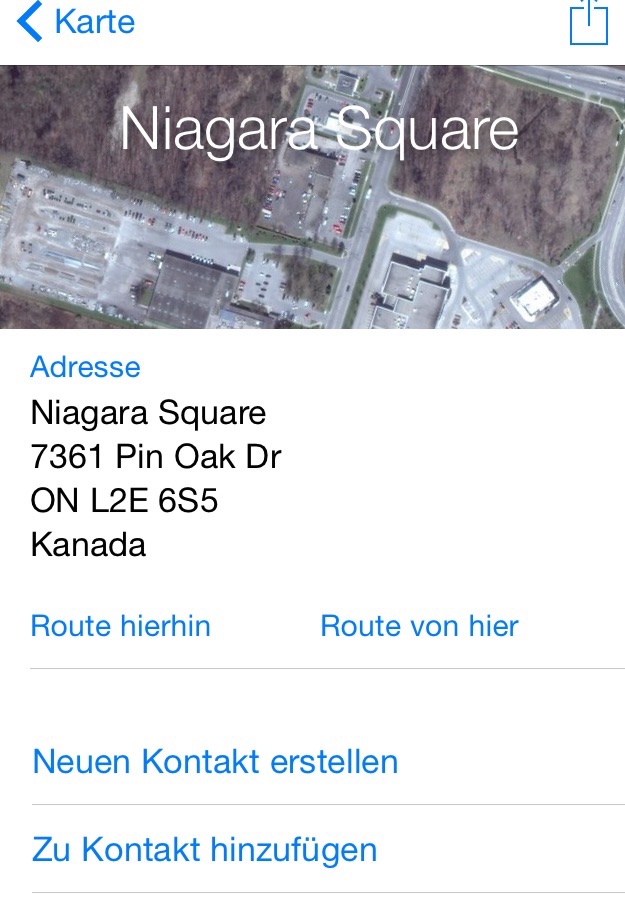The height and width of the screenshot is (897, 625).
Task: Open the share sheet icon
Action: pos(589,22)
